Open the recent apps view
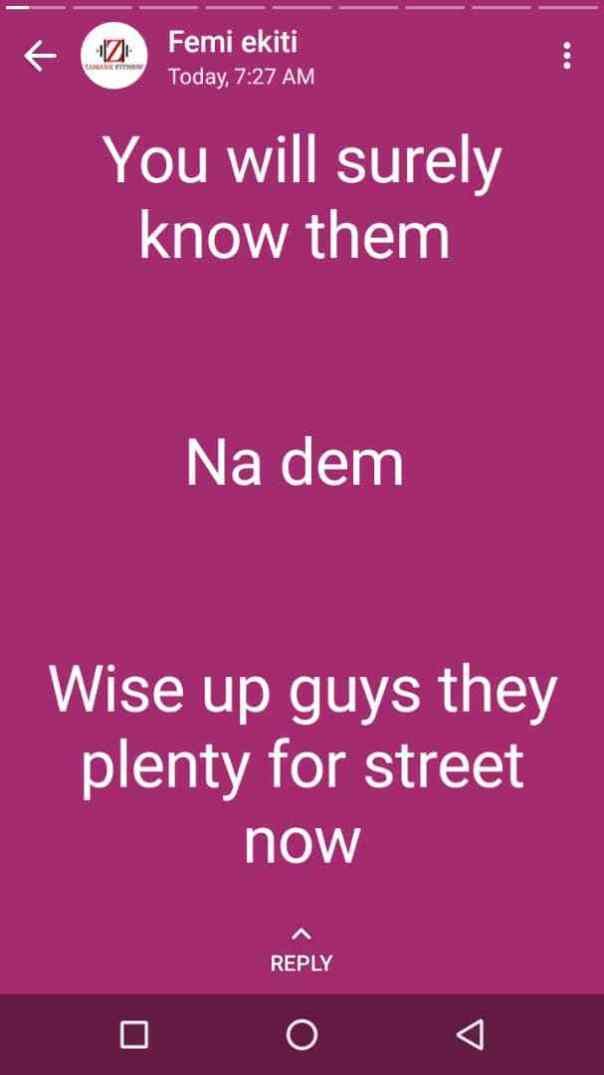Image resolution: width=604 pixels, height=1075 pixels. (134, 1034)
